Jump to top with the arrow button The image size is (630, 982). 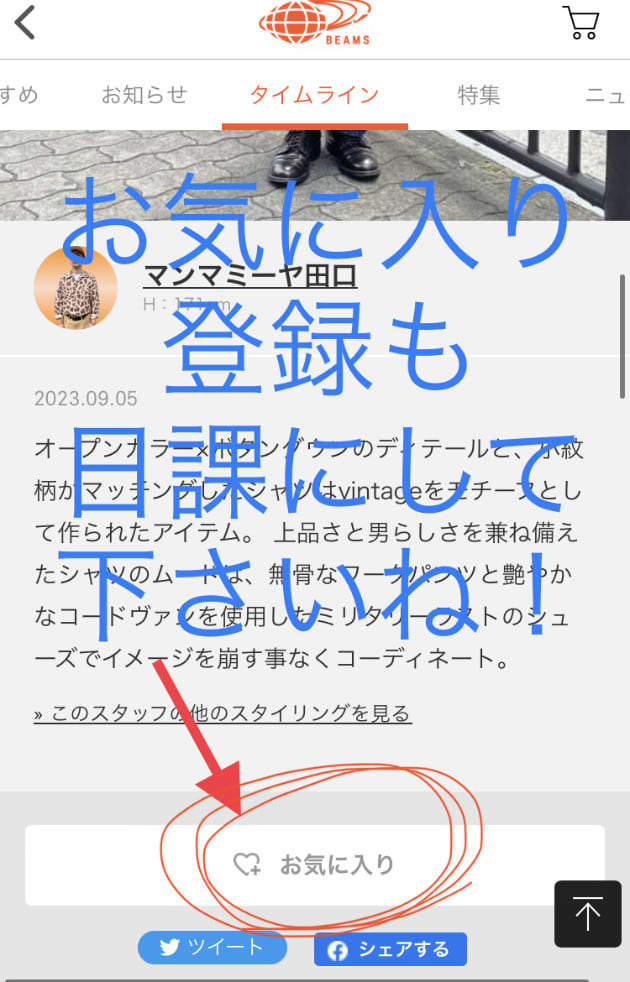pyautogui.click(x=587, y=914)
